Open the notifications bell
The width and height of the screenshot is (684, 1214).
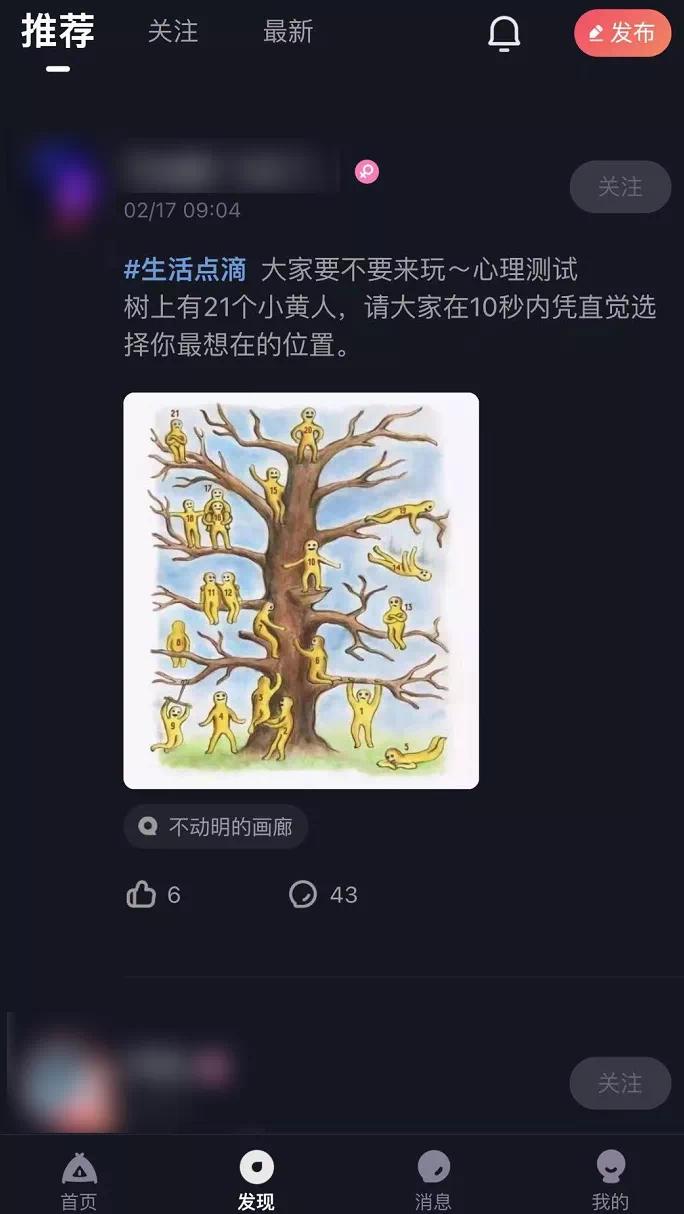coord(504,33)
